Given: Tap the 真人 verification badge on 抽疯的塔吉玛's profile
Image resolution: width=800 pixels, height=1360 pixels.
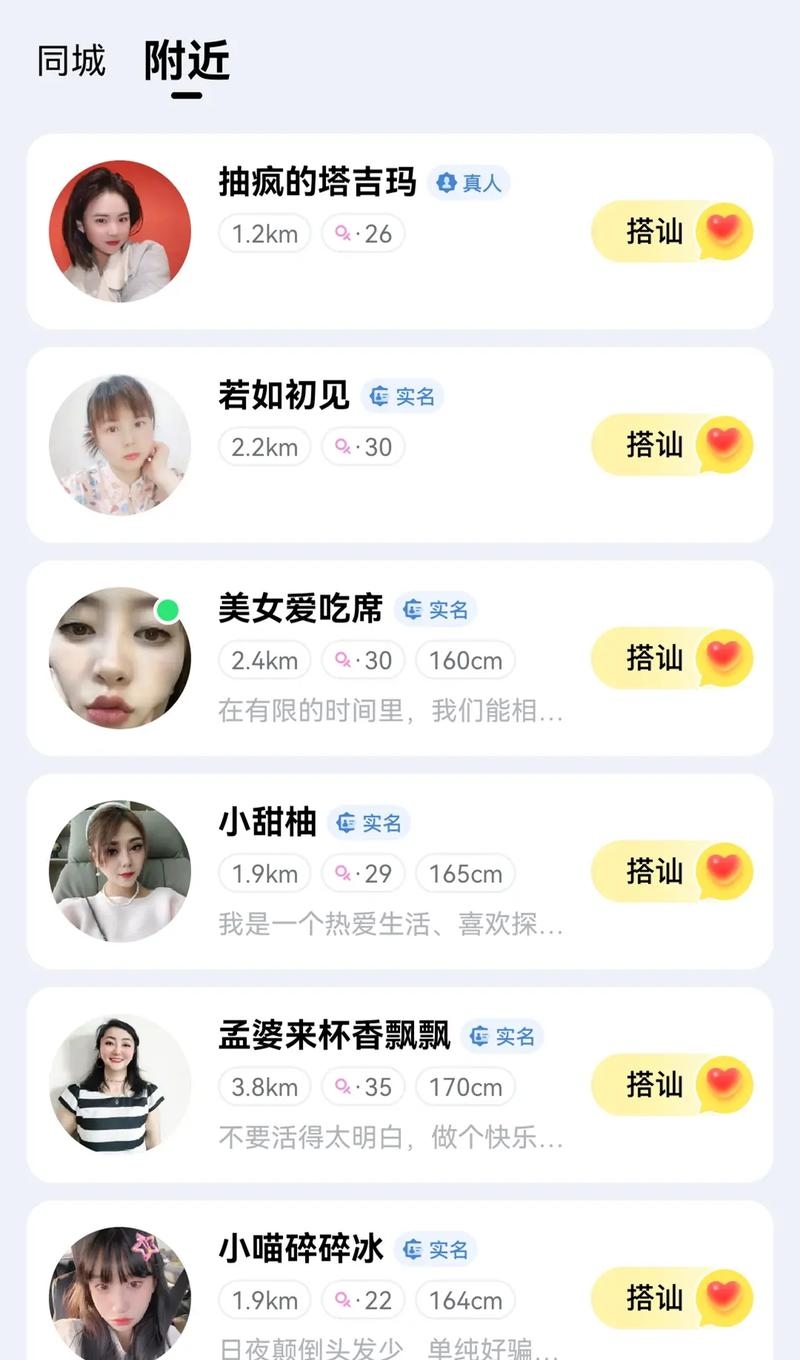Looking at the screenshot, I should (470, 183).
